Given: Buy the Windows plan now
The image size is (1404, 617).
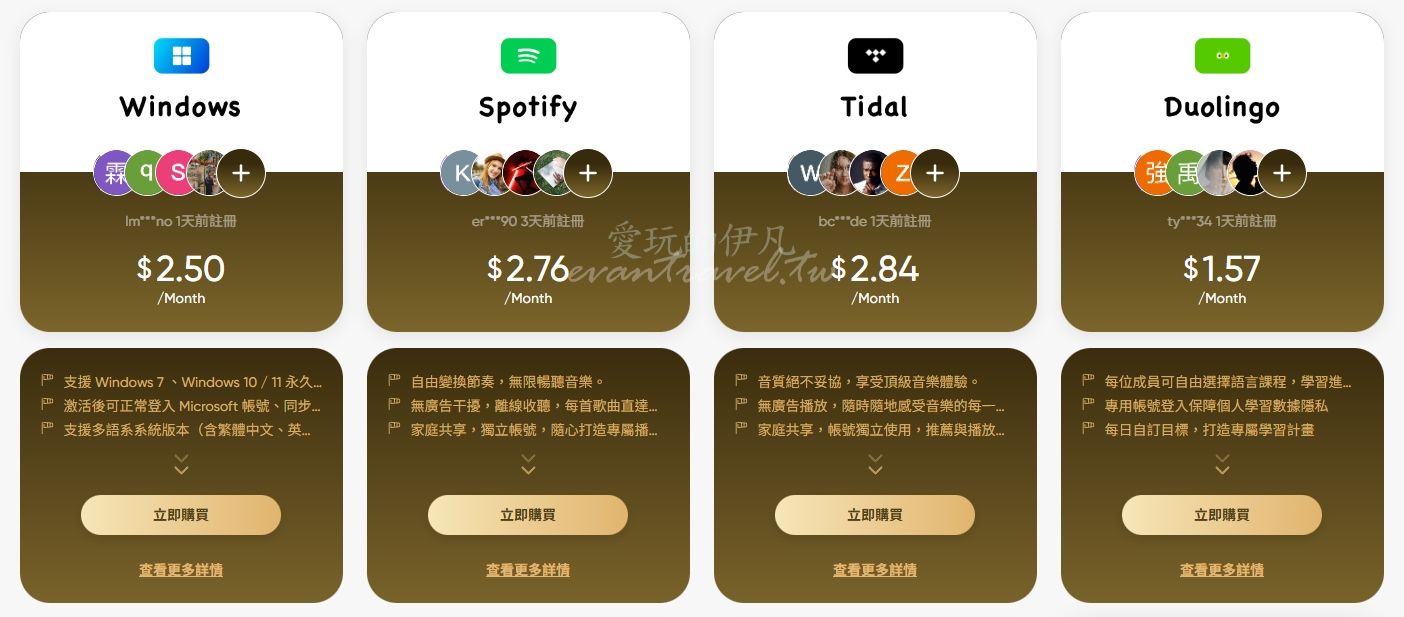Looking at the screenshot, I should [181, 515].
